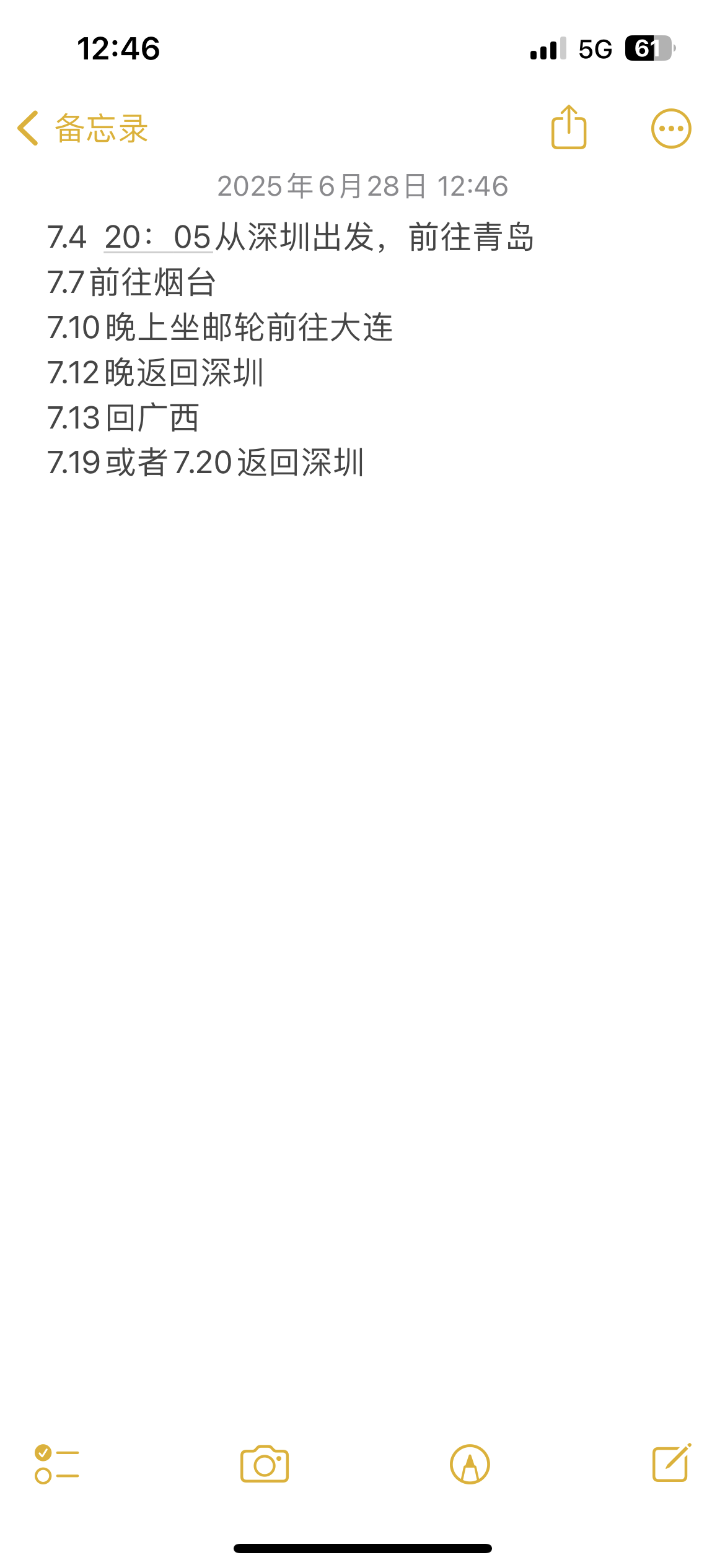The width and height of the screenshot is (725, 1568).
Task: Open the markup pen tool
Action: (470, 1465)
